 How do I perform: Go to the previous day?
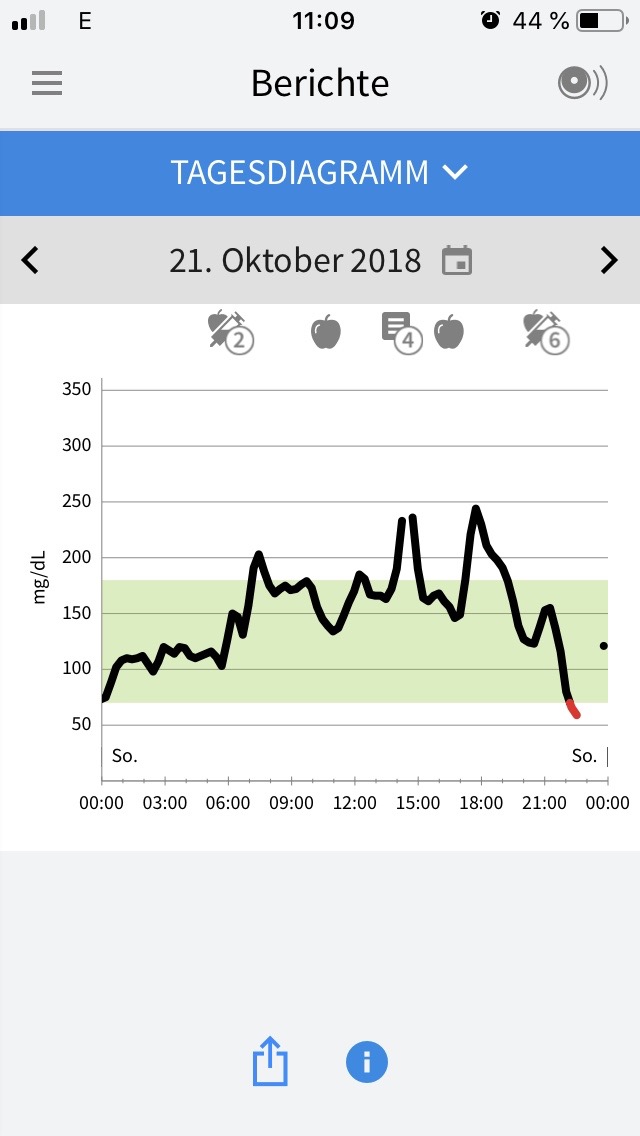[31, 260]
